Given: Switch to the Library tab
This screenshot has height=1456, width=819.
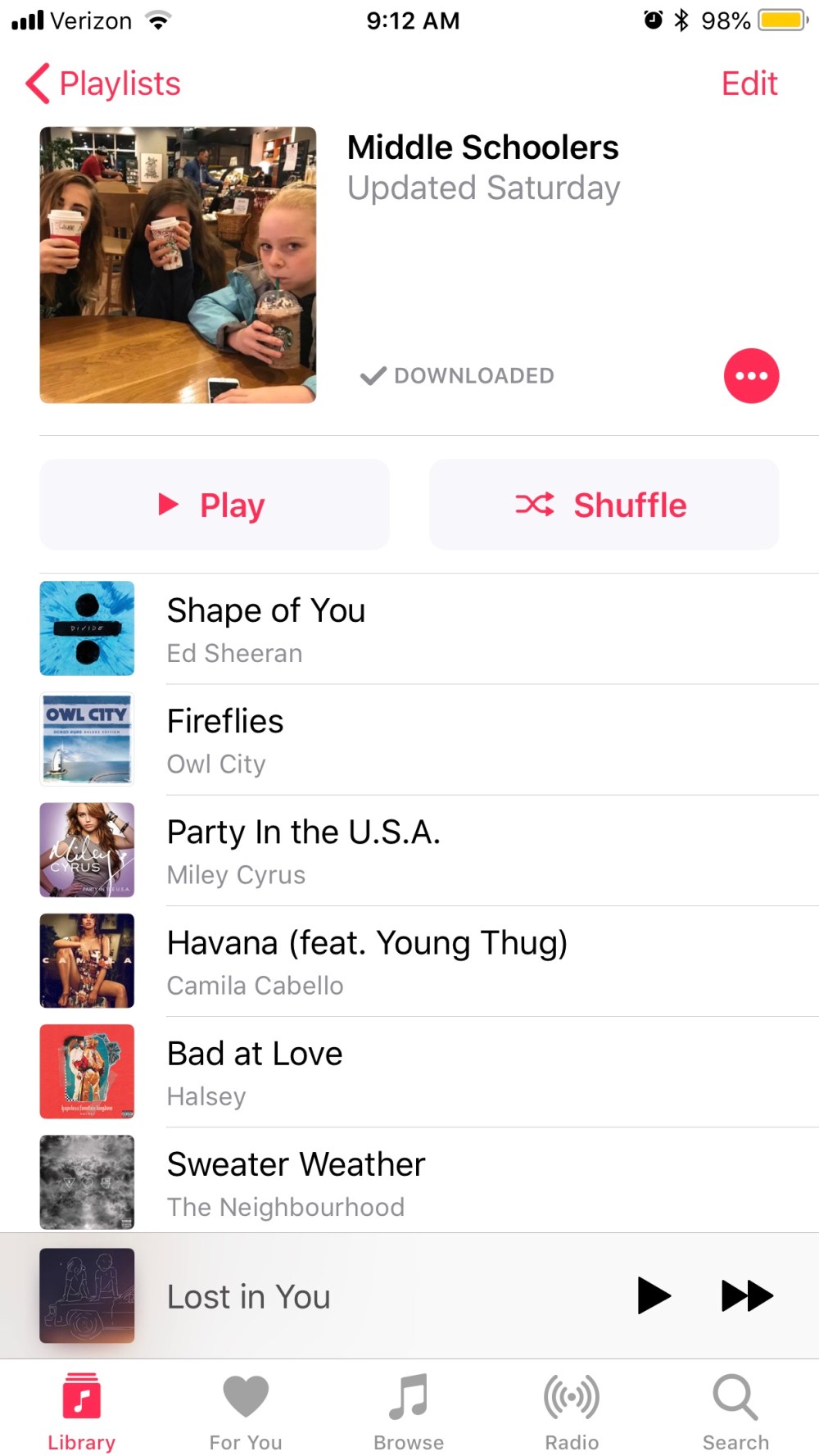Looking at the screenshot, I should (81, 1413).
